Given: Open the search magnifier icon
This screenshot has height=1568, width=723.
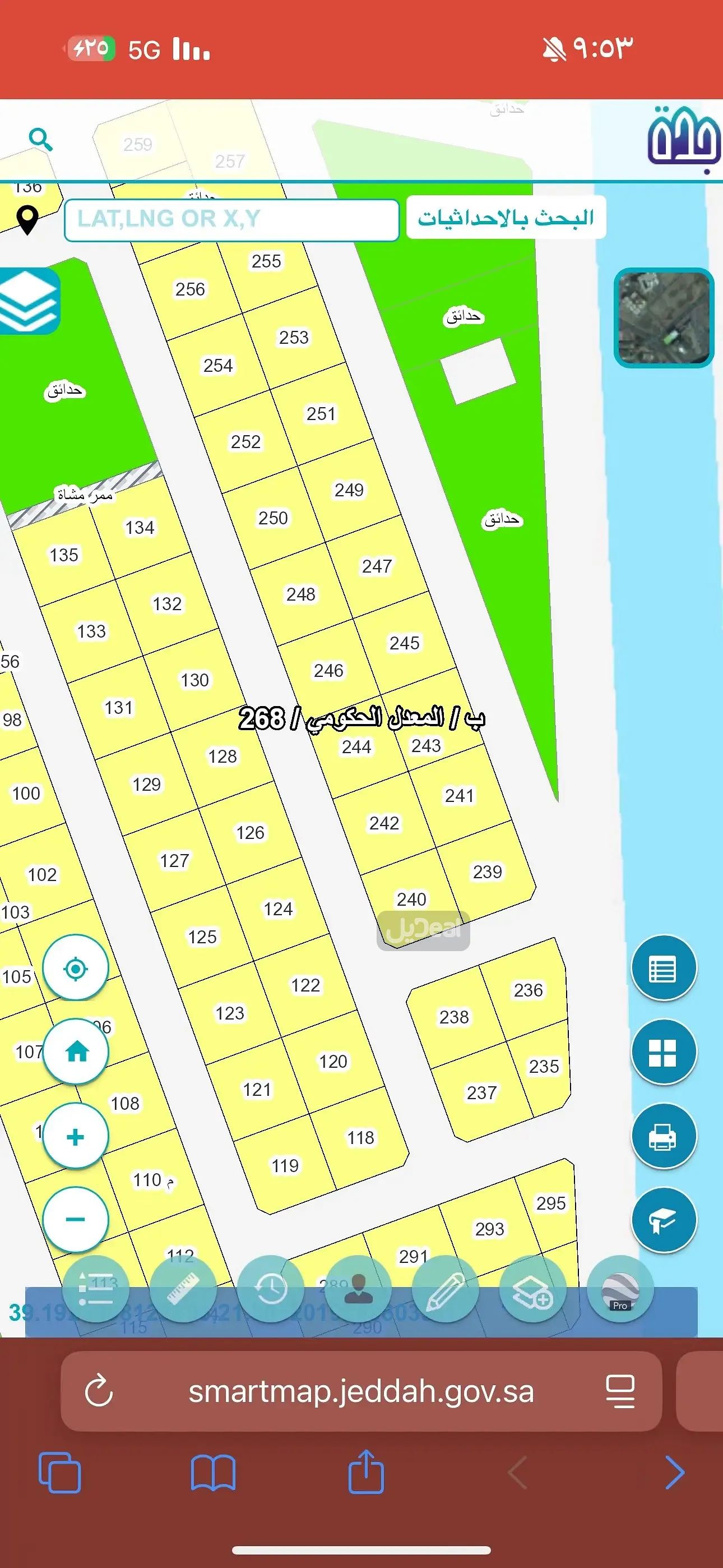Looking at the screenshot, I should tap(41, 140).
